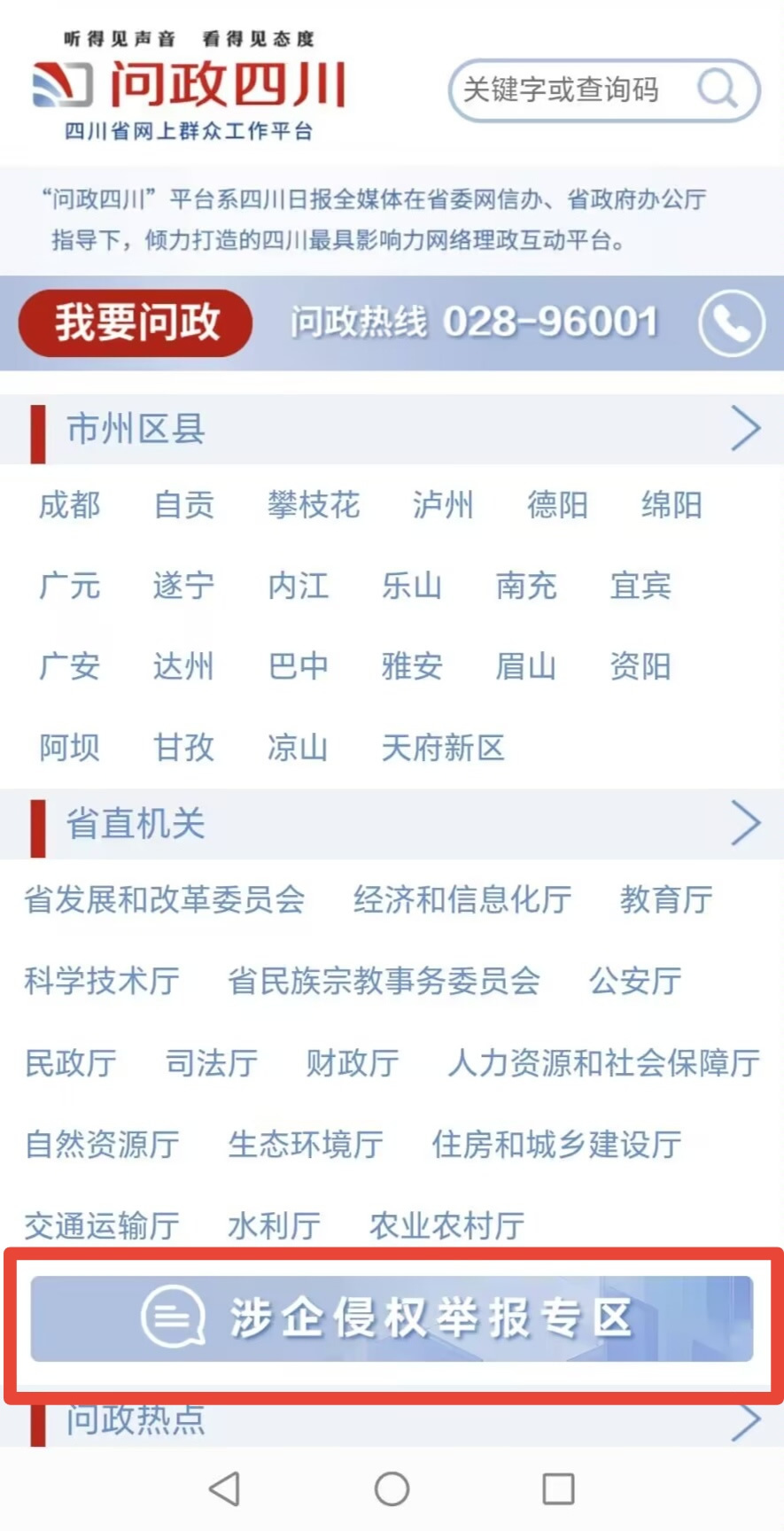Tap the 我要问政 button
The image size is (784, 1531).
[136, 323]
